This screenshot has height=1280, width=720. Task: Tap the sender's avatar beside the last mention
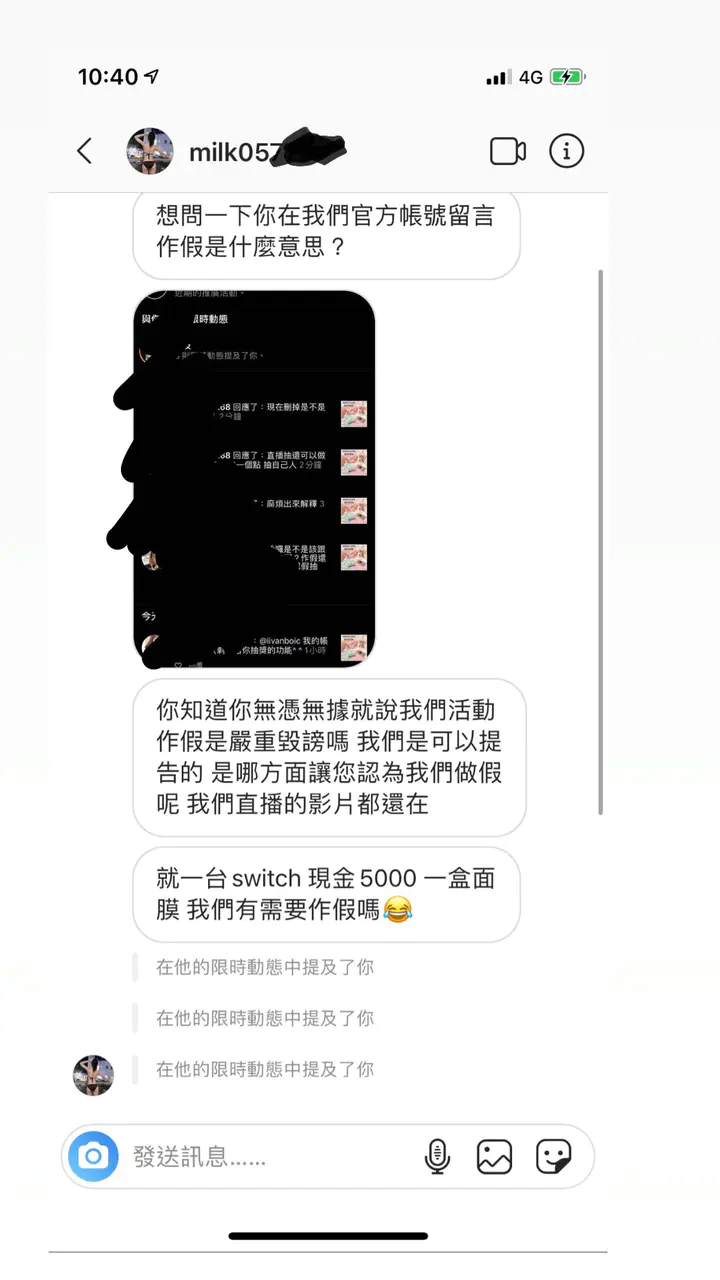pos(94,1075)
